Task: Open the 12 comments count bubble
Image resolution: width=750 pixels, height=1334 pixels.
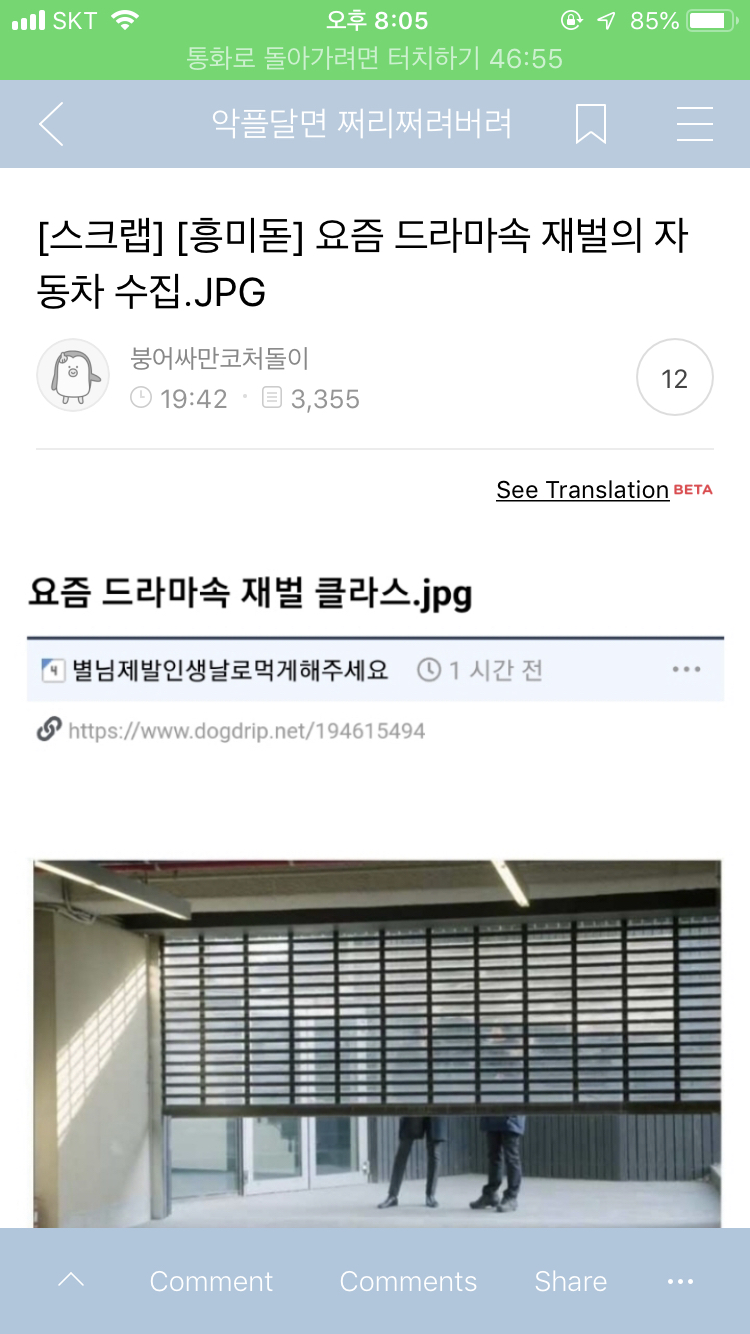Action: 675,378
